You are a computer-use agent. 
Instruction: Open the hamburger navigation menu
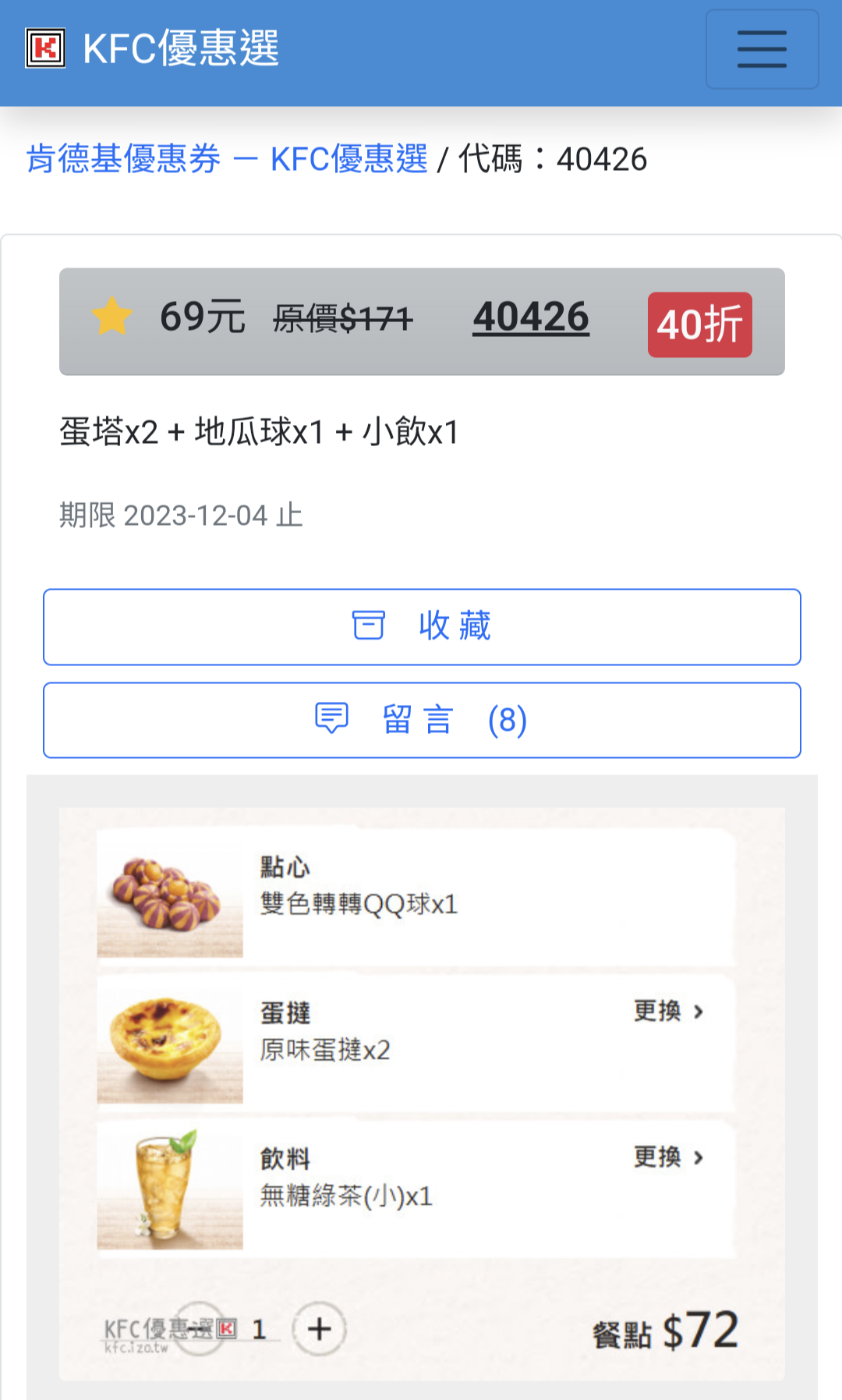(762, 49)
